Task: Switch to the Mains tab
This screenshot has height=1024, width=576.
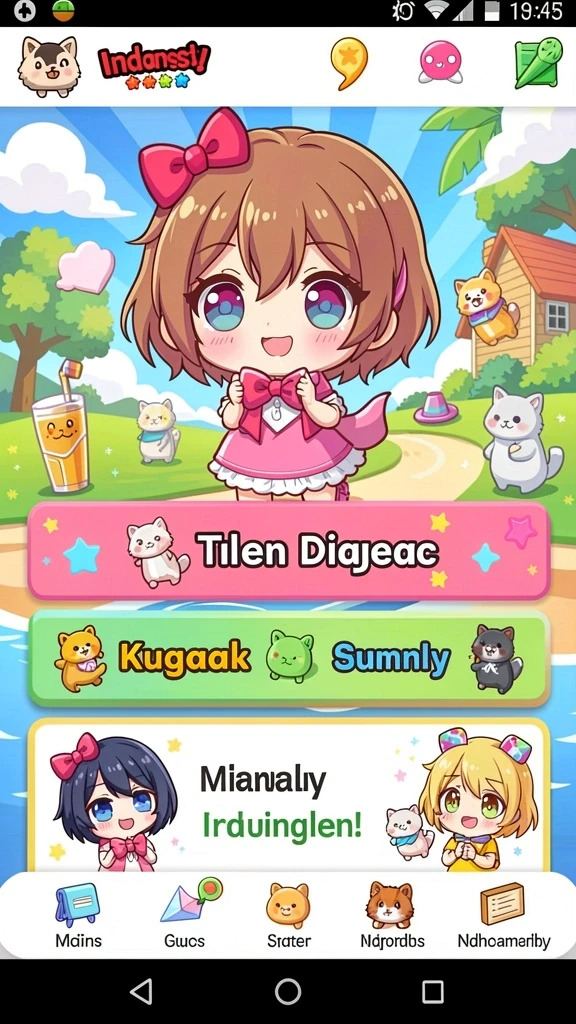Action: pyautogui.click(x=78, y=914)
